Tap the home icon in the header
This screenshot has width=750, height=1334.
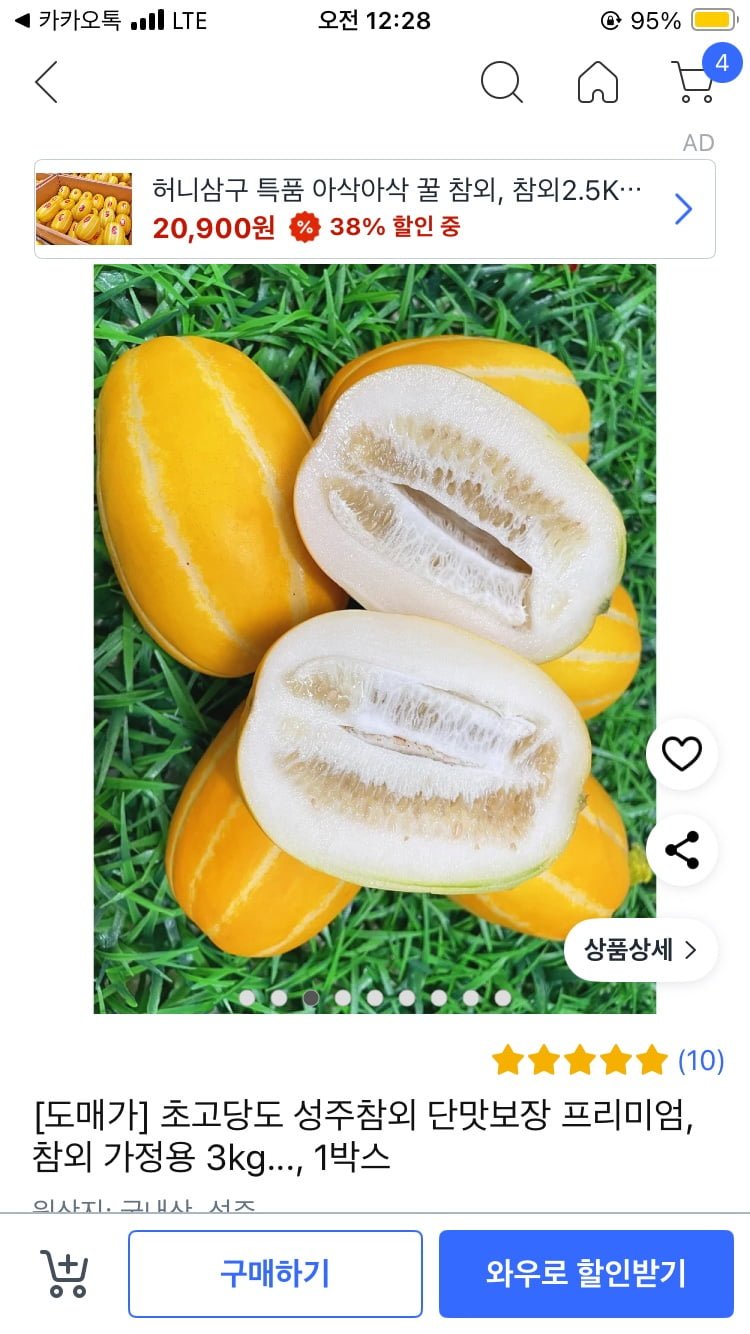point(599,83)
